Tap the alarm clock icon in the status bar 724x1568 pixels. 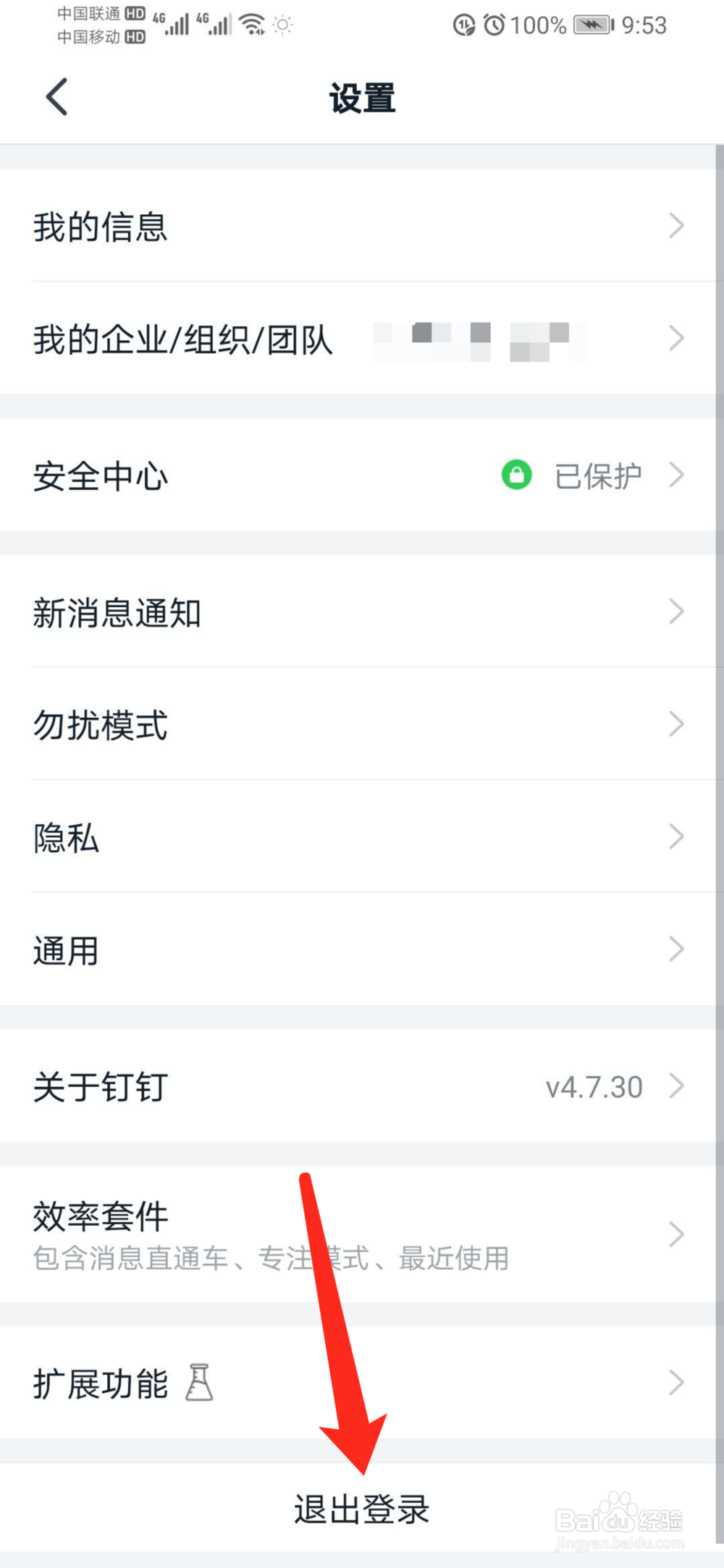pyautogui.click(x=495, y=25)
